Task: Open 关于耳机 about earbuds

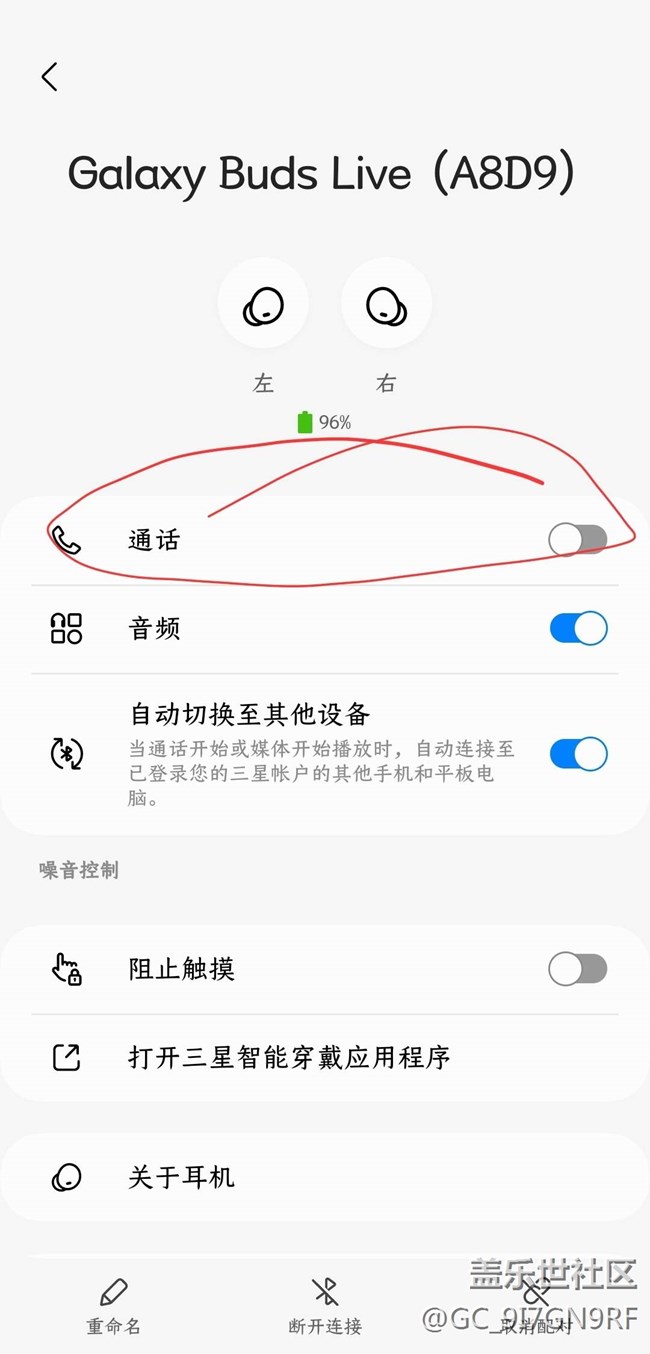Action: (x=182, y=1177)
